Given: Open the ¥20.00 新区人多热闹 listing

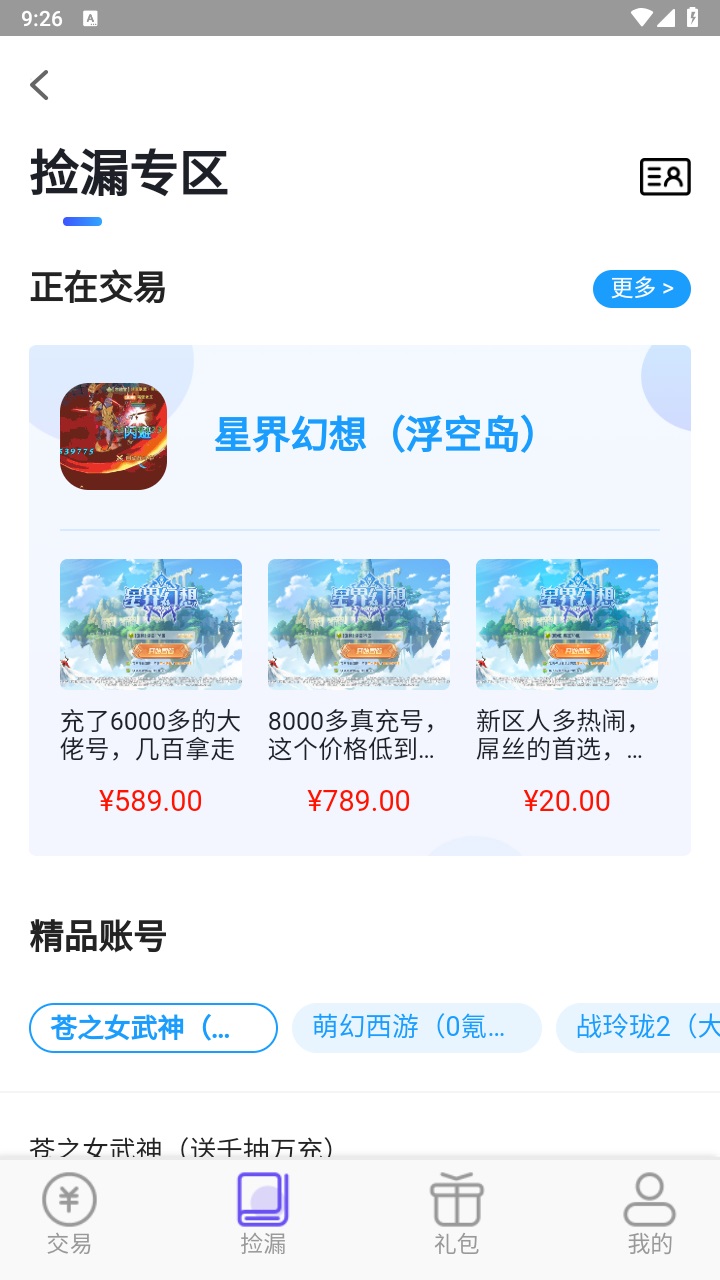Looking at the screenshot, I should tap(566, 623).
